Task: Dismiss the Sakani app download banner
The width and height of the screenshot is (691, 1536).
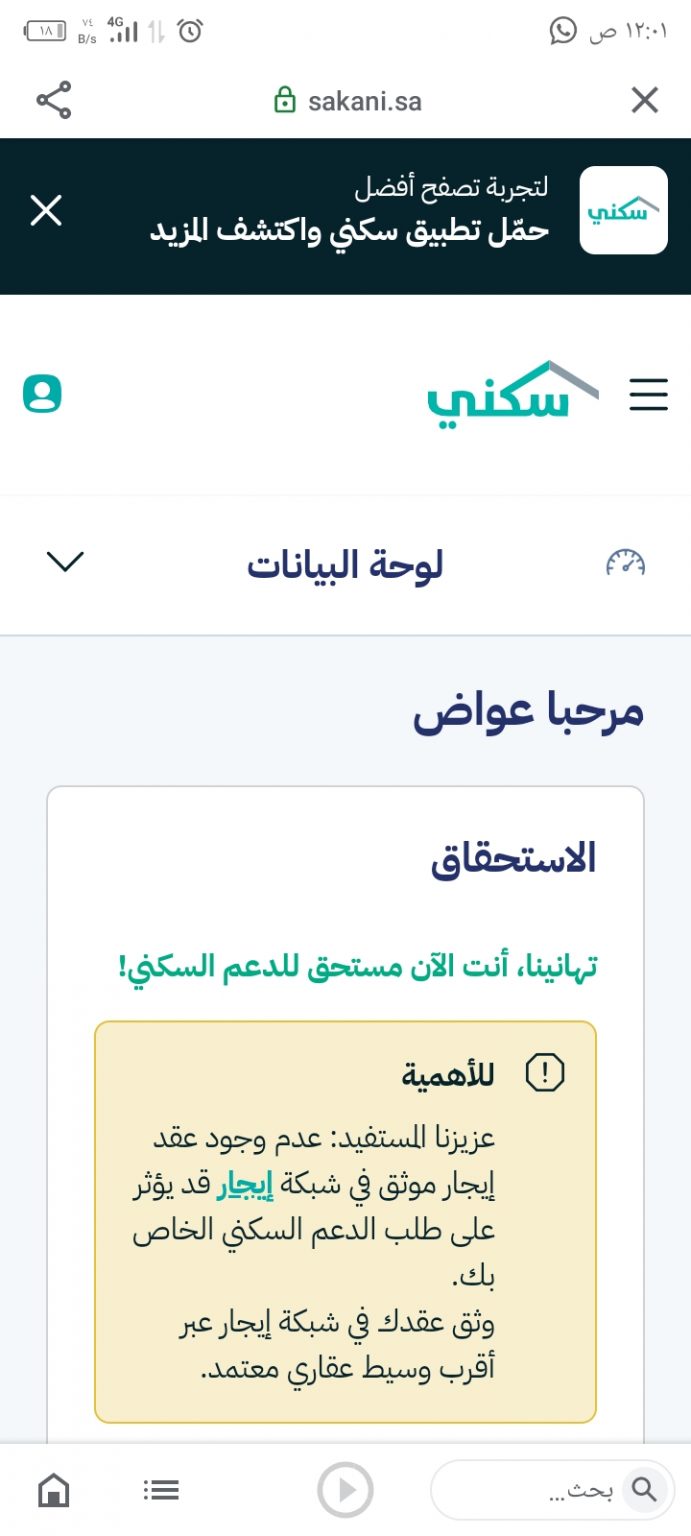Action: tap(46, 211)
